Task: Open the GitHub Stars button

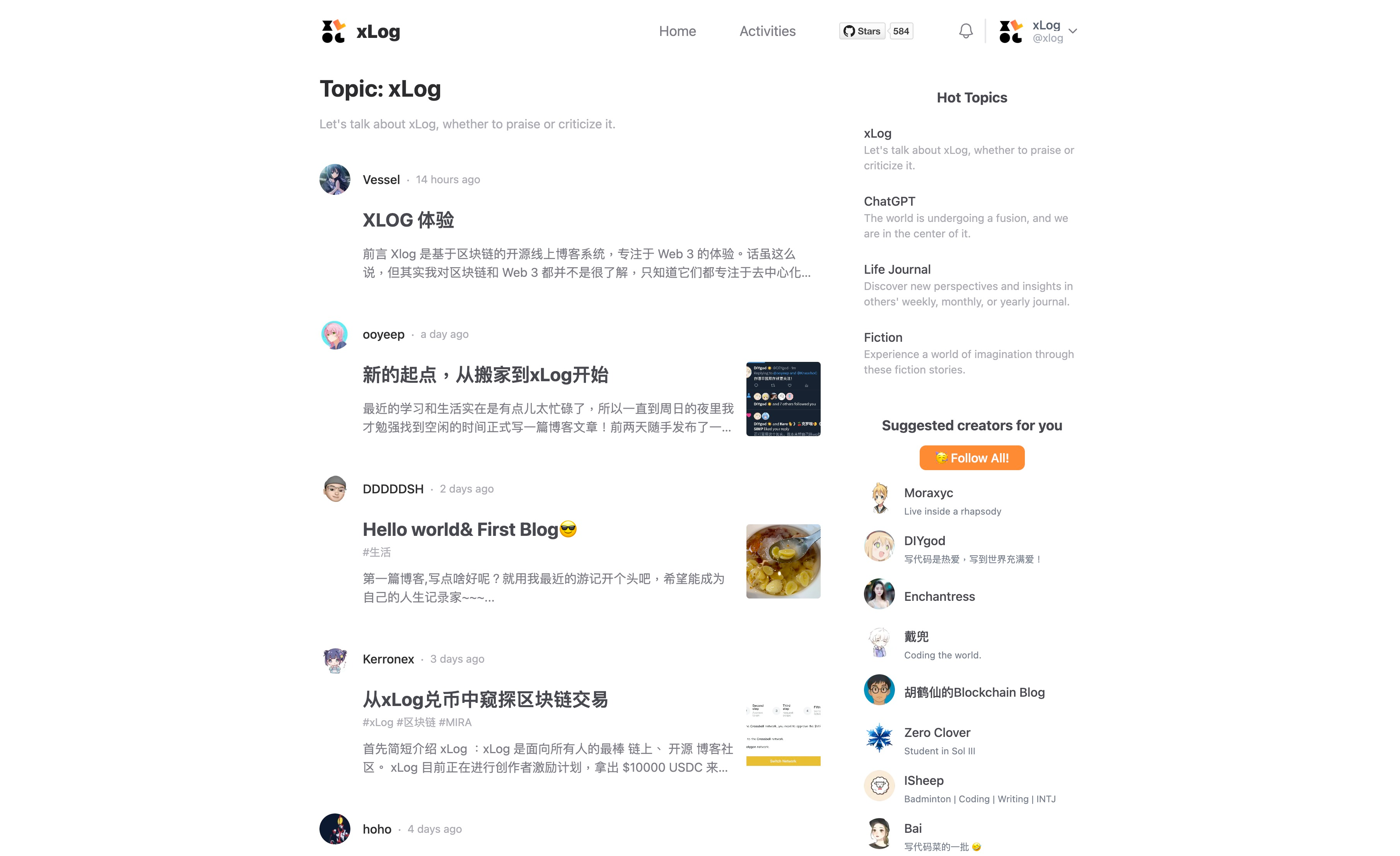Action: click(x=861, y=31)
